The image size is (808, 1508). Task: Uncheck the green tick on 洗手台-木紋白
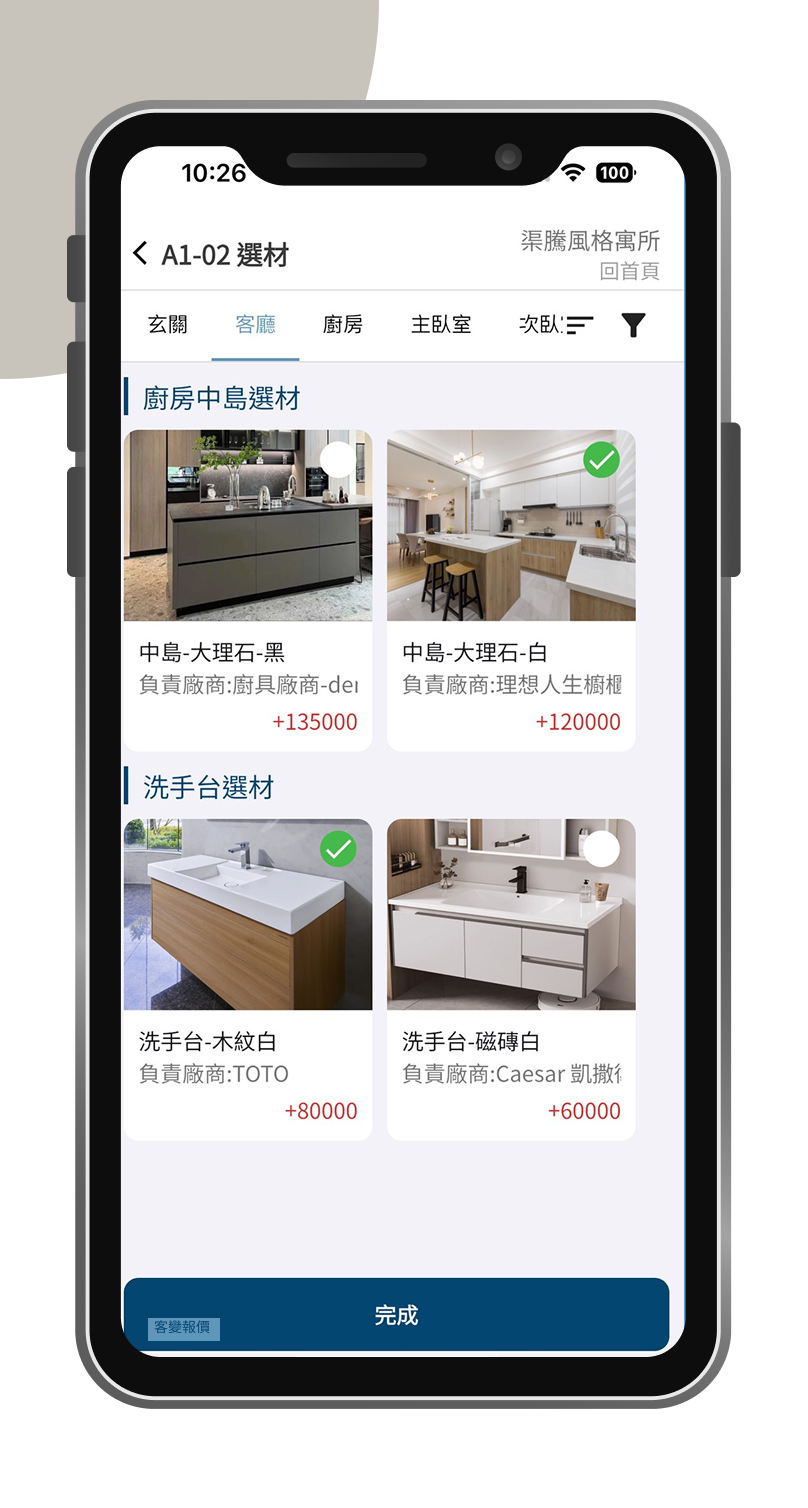point(338,849)
